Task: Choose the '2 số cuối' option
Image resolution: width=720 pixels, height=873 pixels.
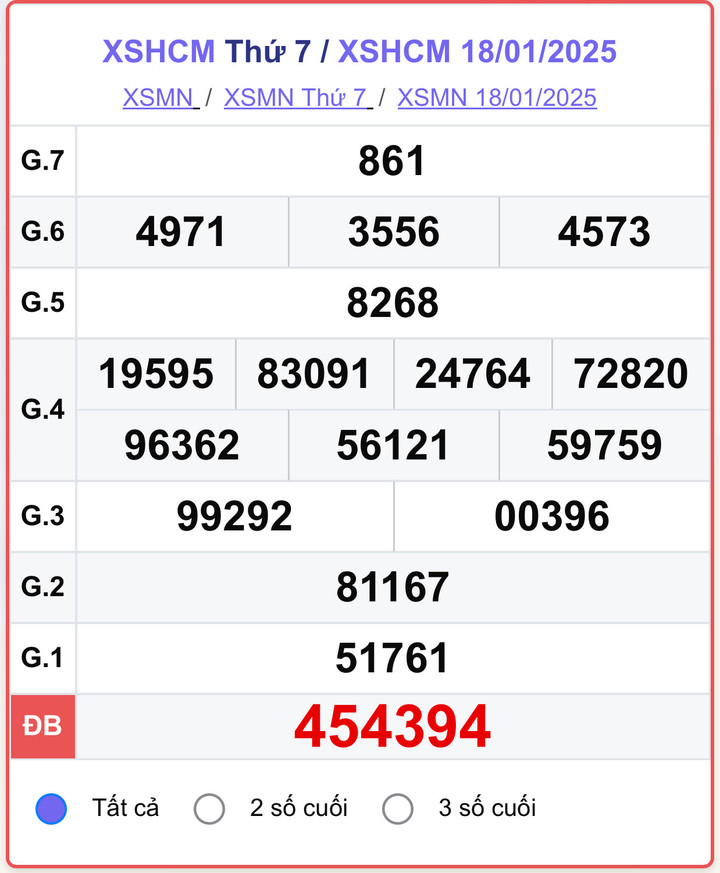Action: [x=210, y=808]
